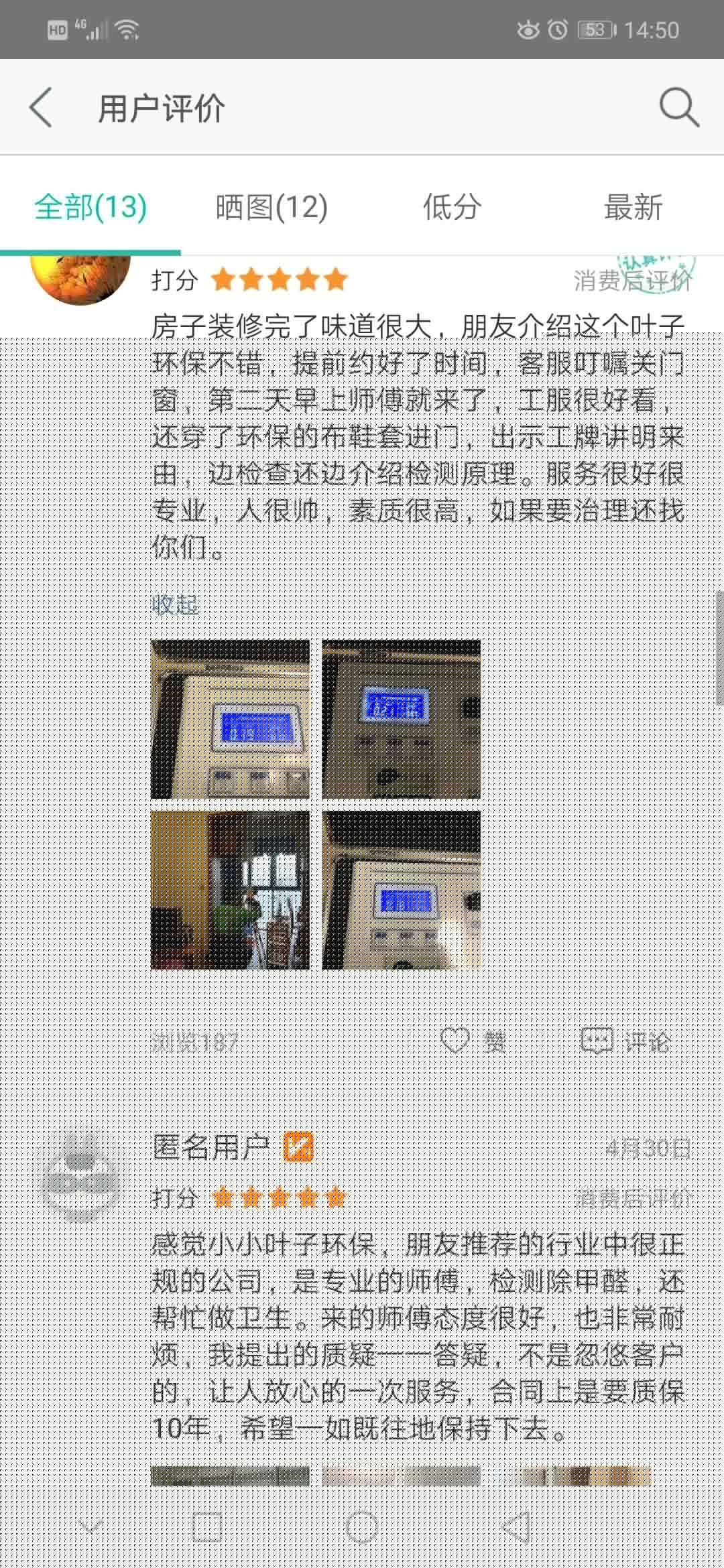Select the 最新 sorting option

(x=633, y=208)
